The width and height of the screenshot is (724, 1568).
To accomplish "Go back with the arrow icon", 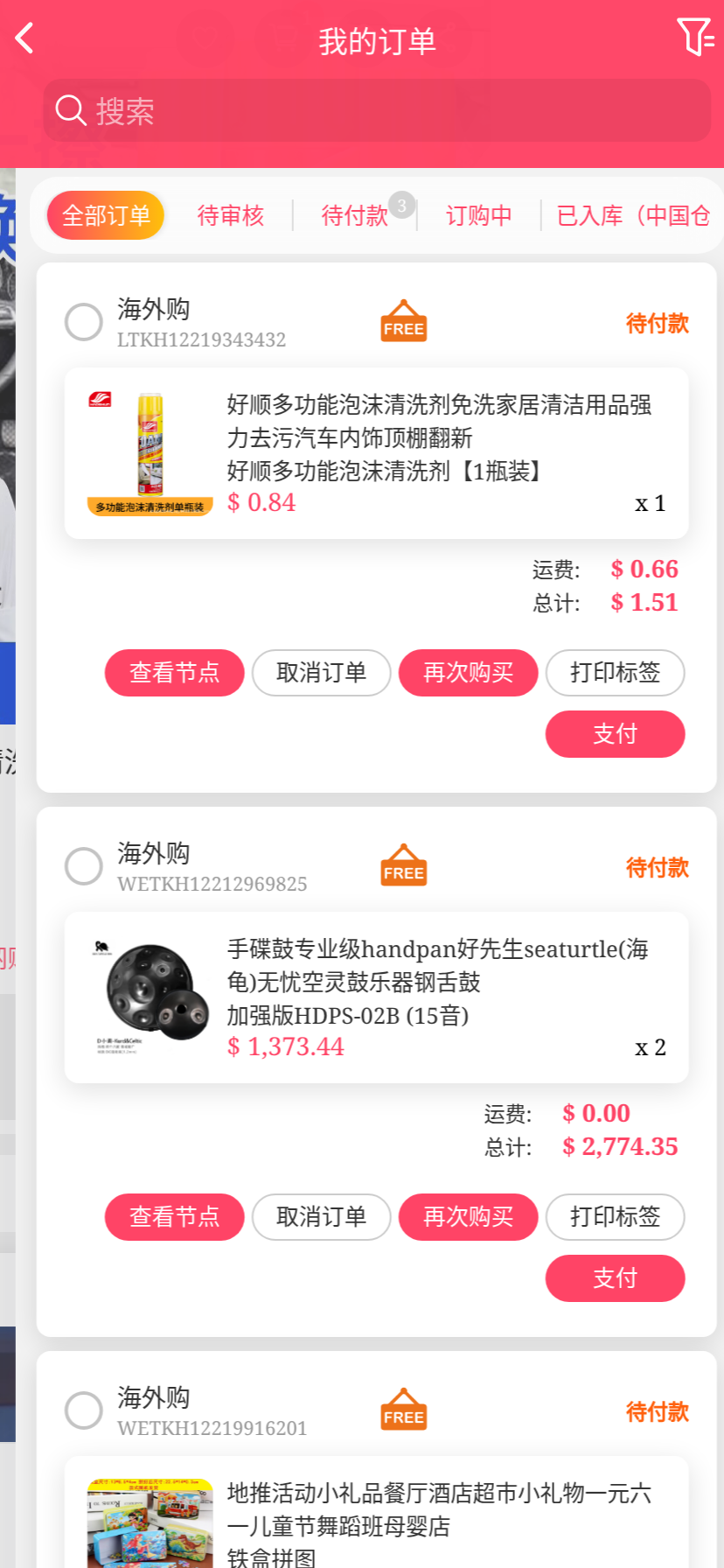I will click(x=25, y=38).
